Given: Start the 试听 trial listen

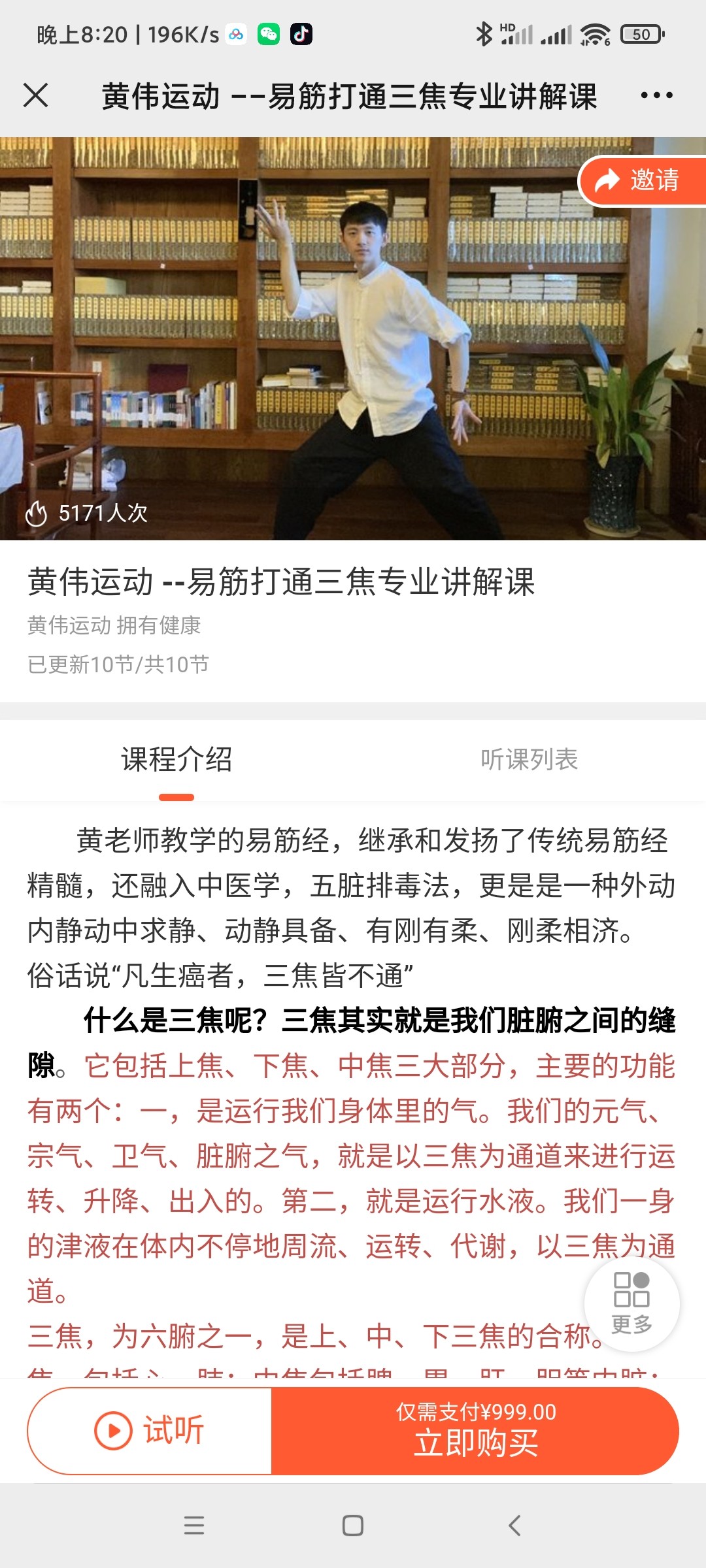Looking at the screenshot, I should point(150,1431).
